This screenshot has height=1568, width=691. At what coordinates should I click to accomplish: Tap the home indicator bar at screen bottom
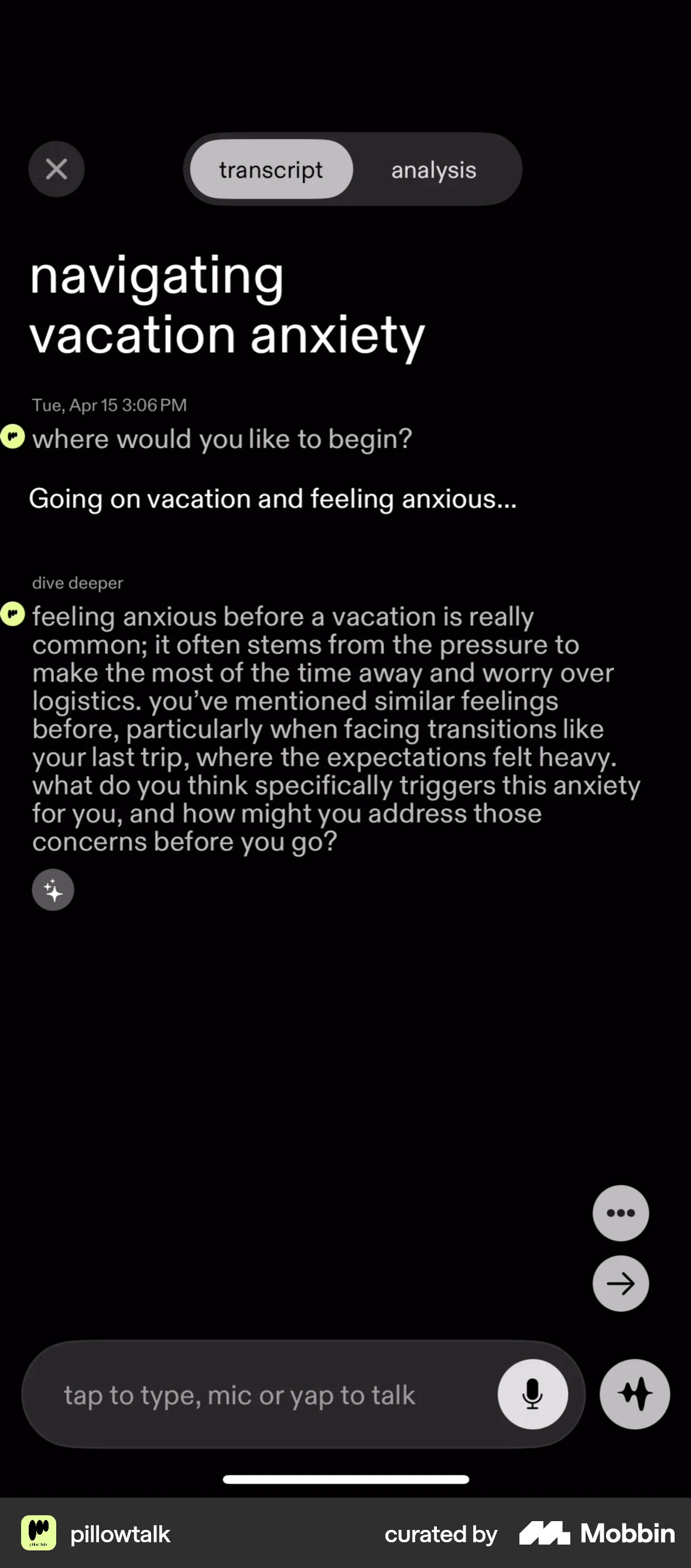point(345,1478)
